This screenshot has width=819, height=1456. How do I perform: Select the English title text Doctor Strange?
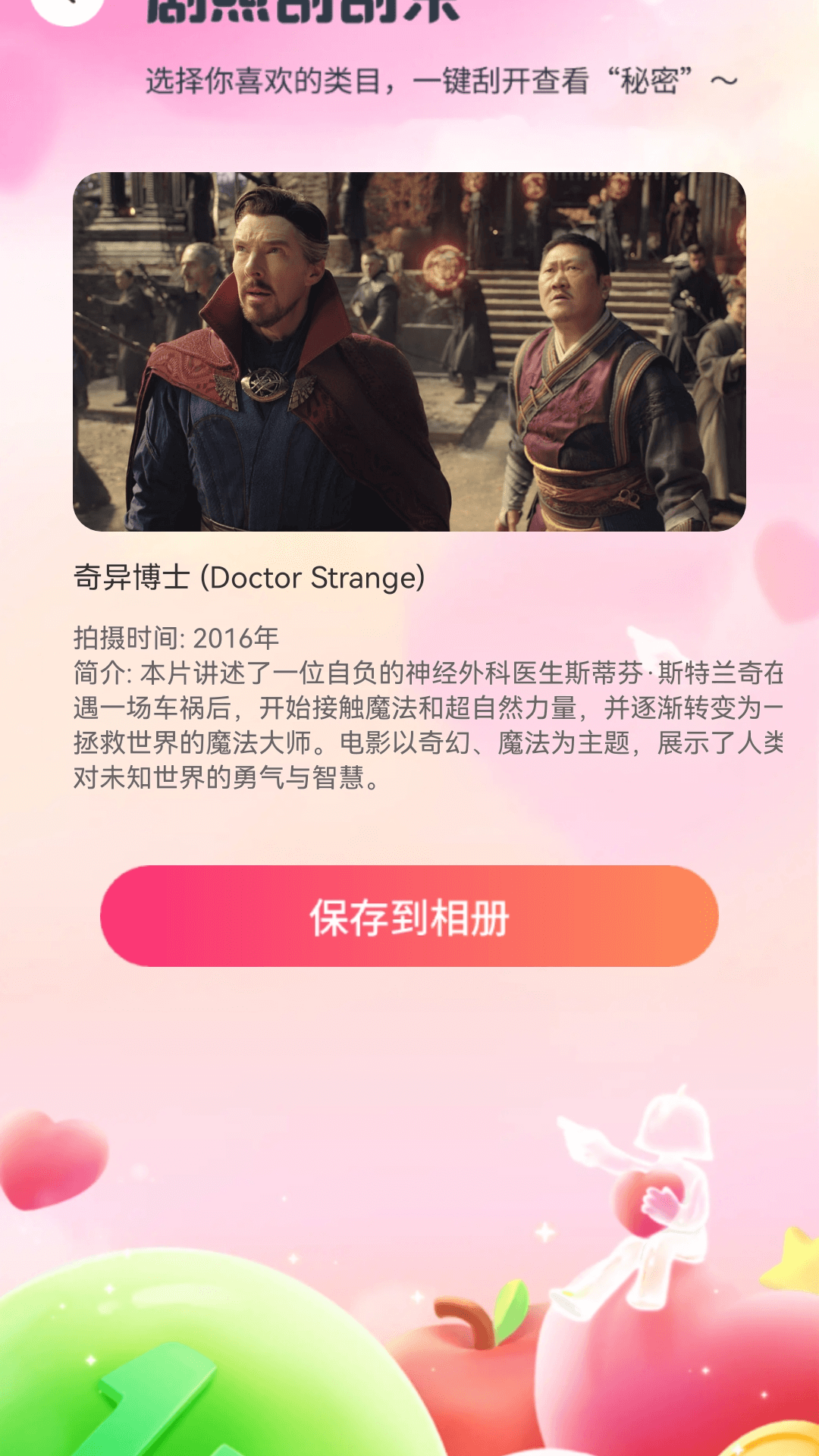click(x=315, y=578)
